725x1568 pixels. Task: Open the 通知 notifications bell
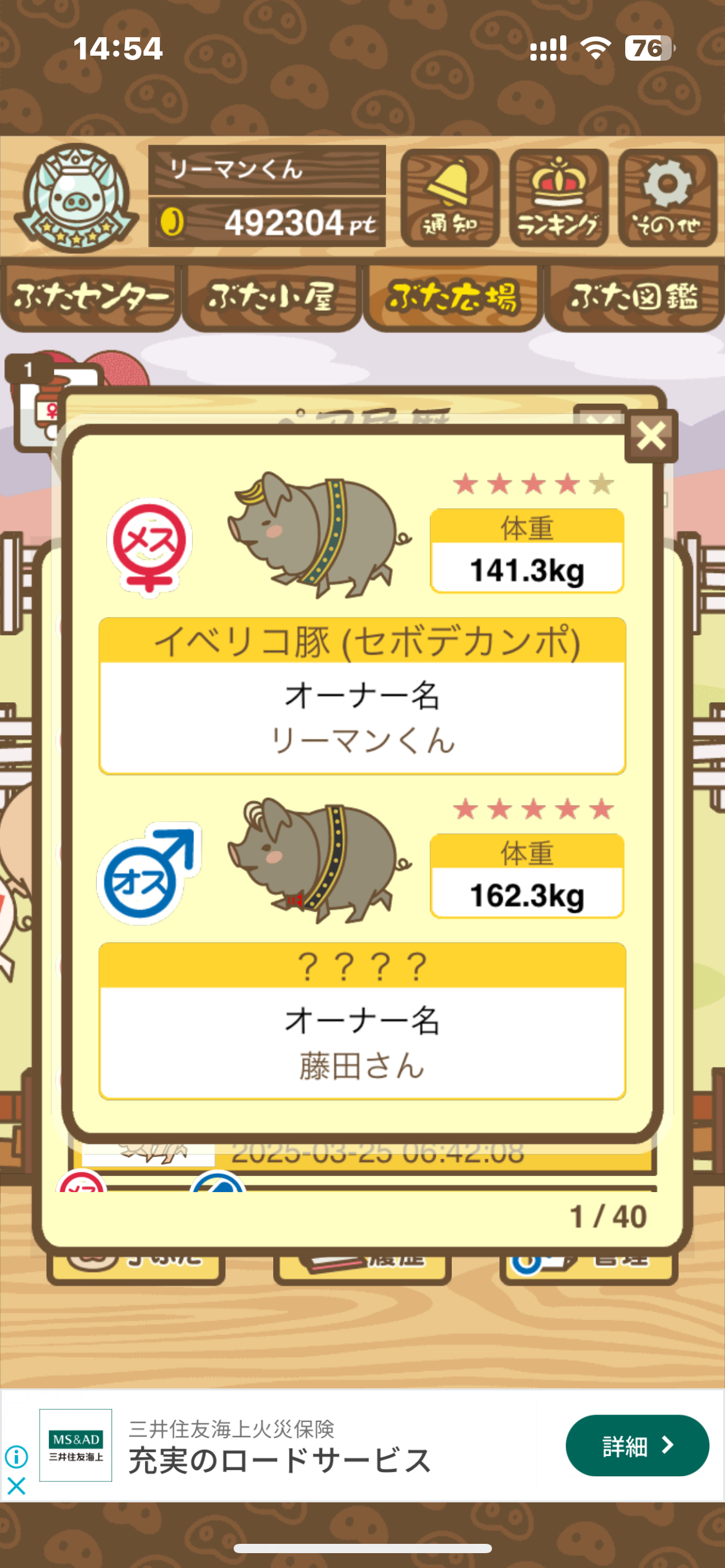[450, 198]
